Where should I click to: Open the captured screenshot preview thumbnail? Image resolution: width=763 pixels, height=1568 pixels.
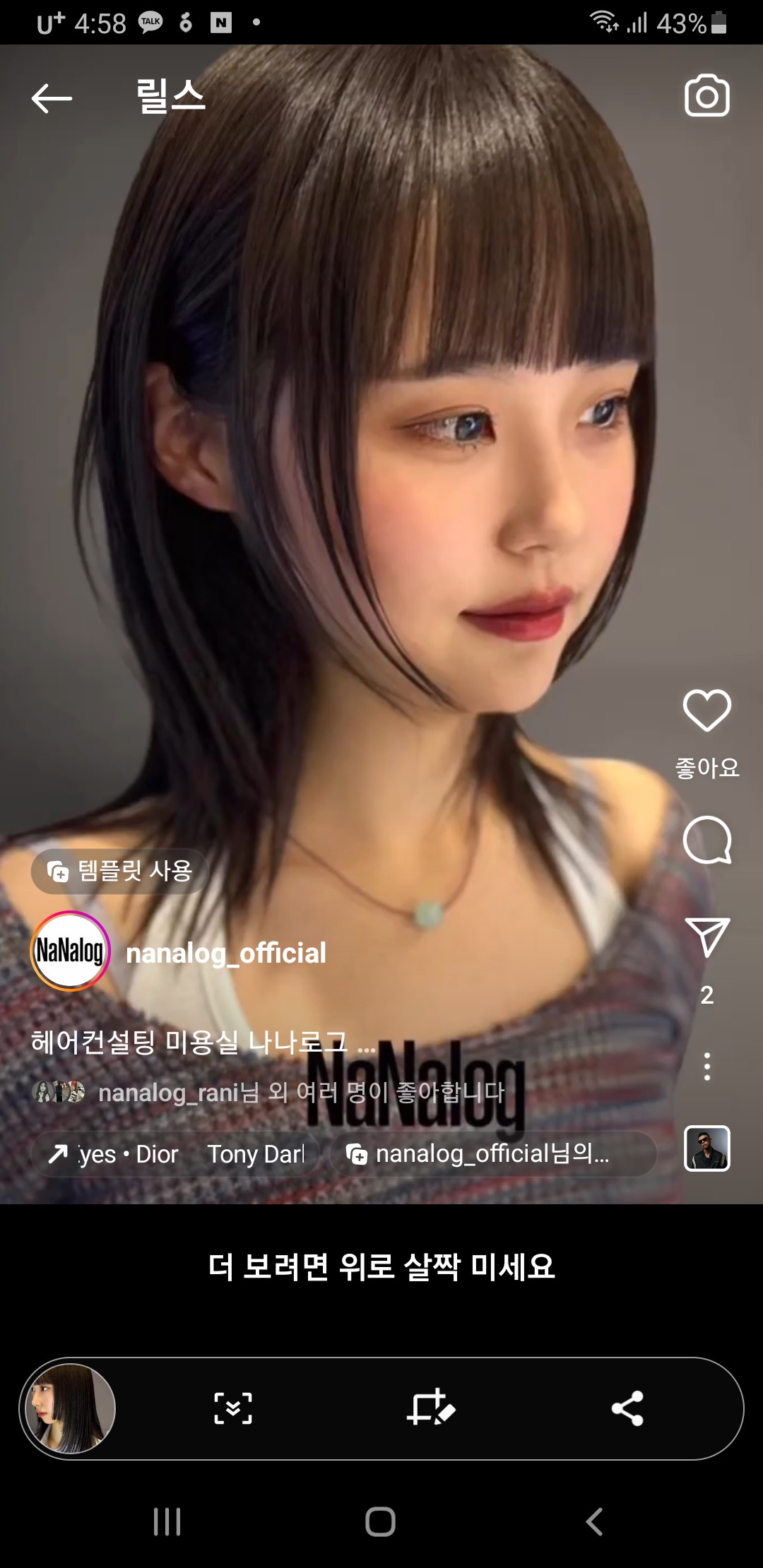(70, 1409)
